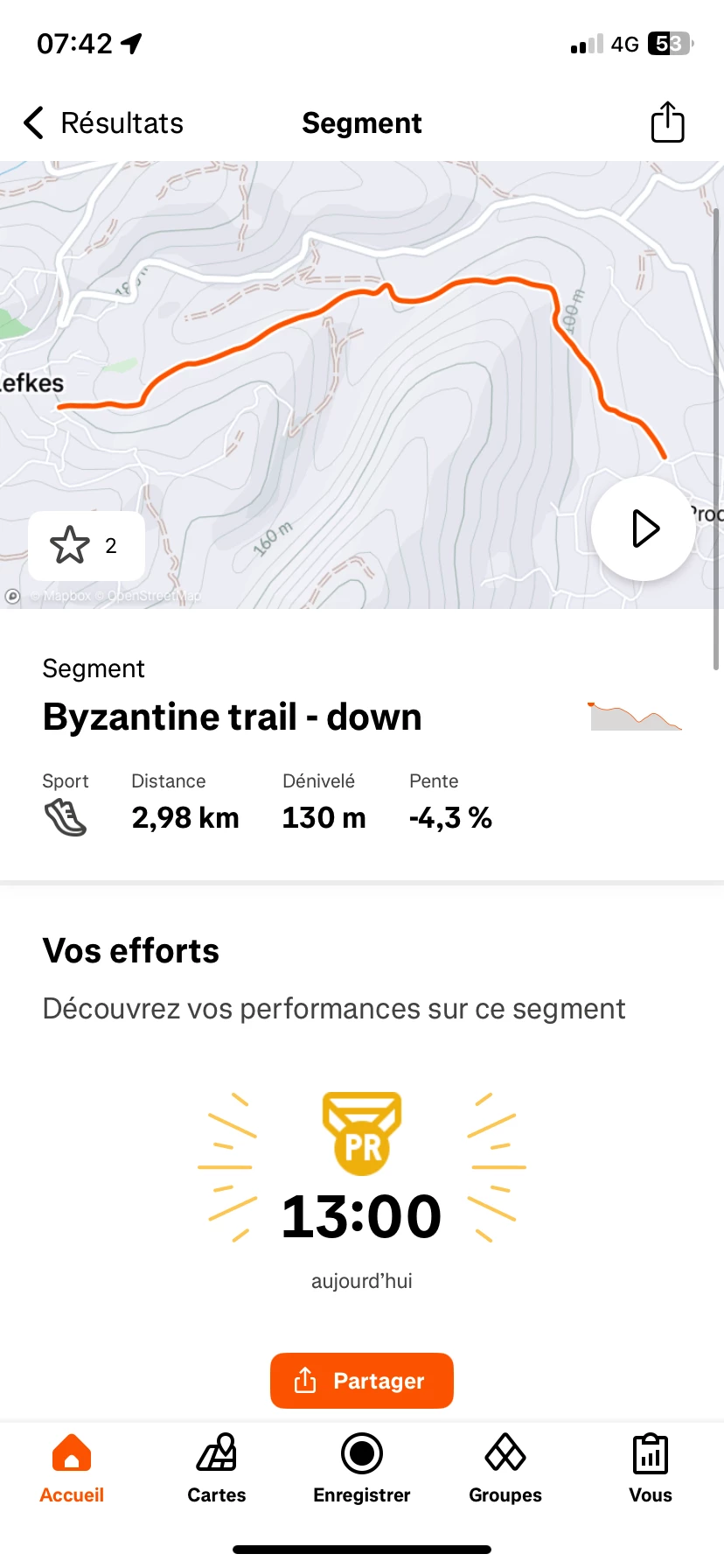
Task: Start recording with Enregistrer
Action: [362, 1468]
